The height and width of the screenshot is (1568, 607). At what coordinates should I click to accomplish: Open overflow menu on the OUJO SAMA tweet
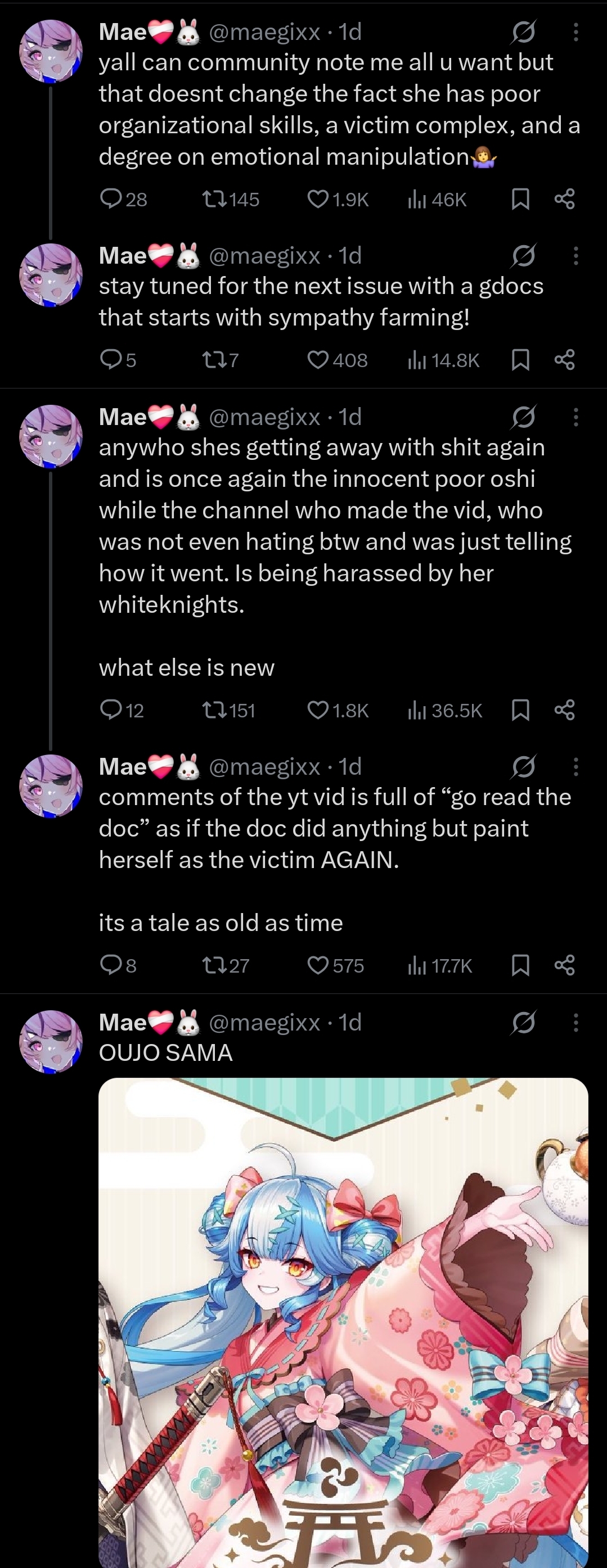[575, 1023]
